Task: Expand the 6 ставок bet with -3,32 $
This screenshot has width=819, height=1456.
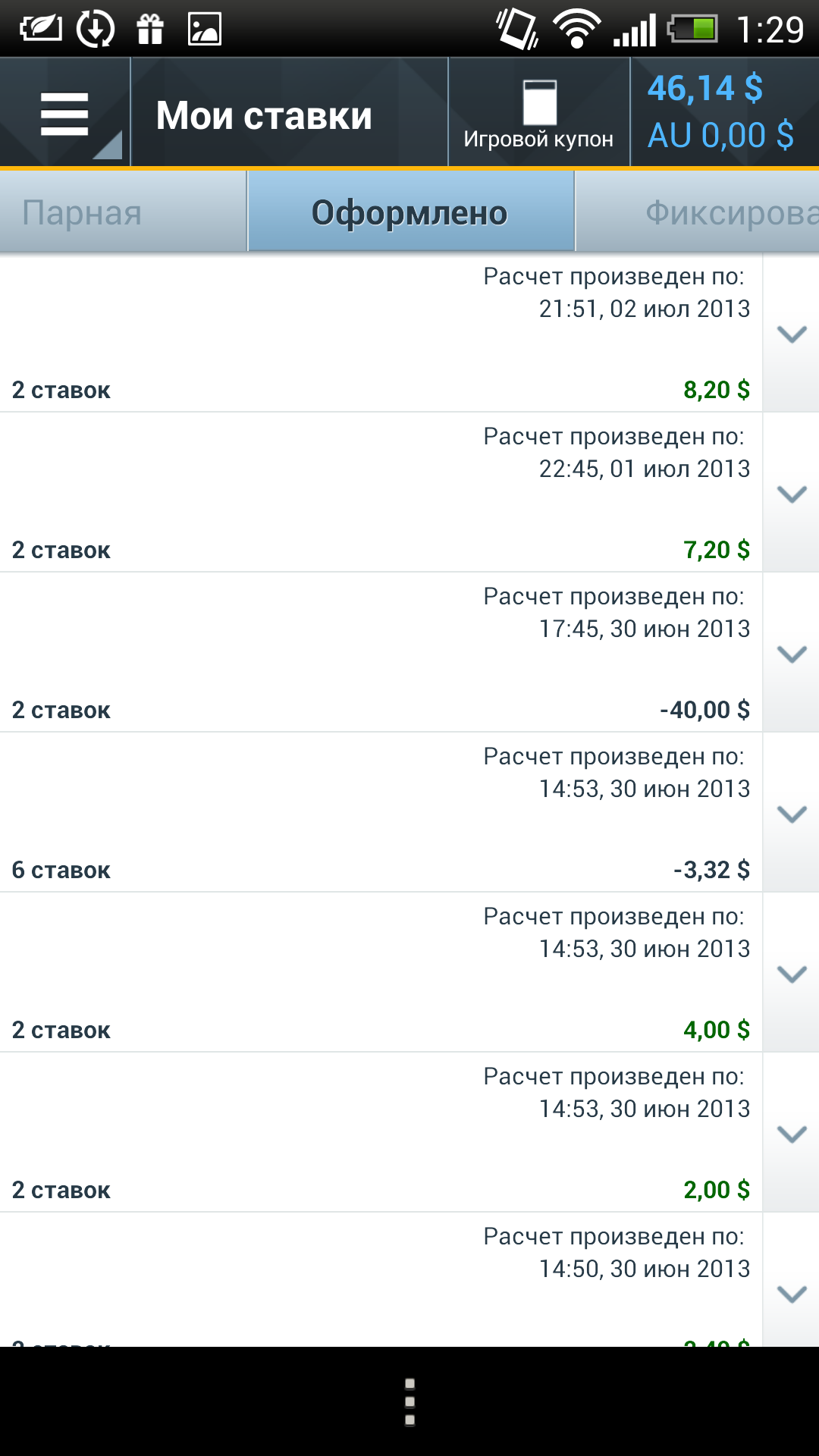Action: pyautogui.click(x=791, y=813)
